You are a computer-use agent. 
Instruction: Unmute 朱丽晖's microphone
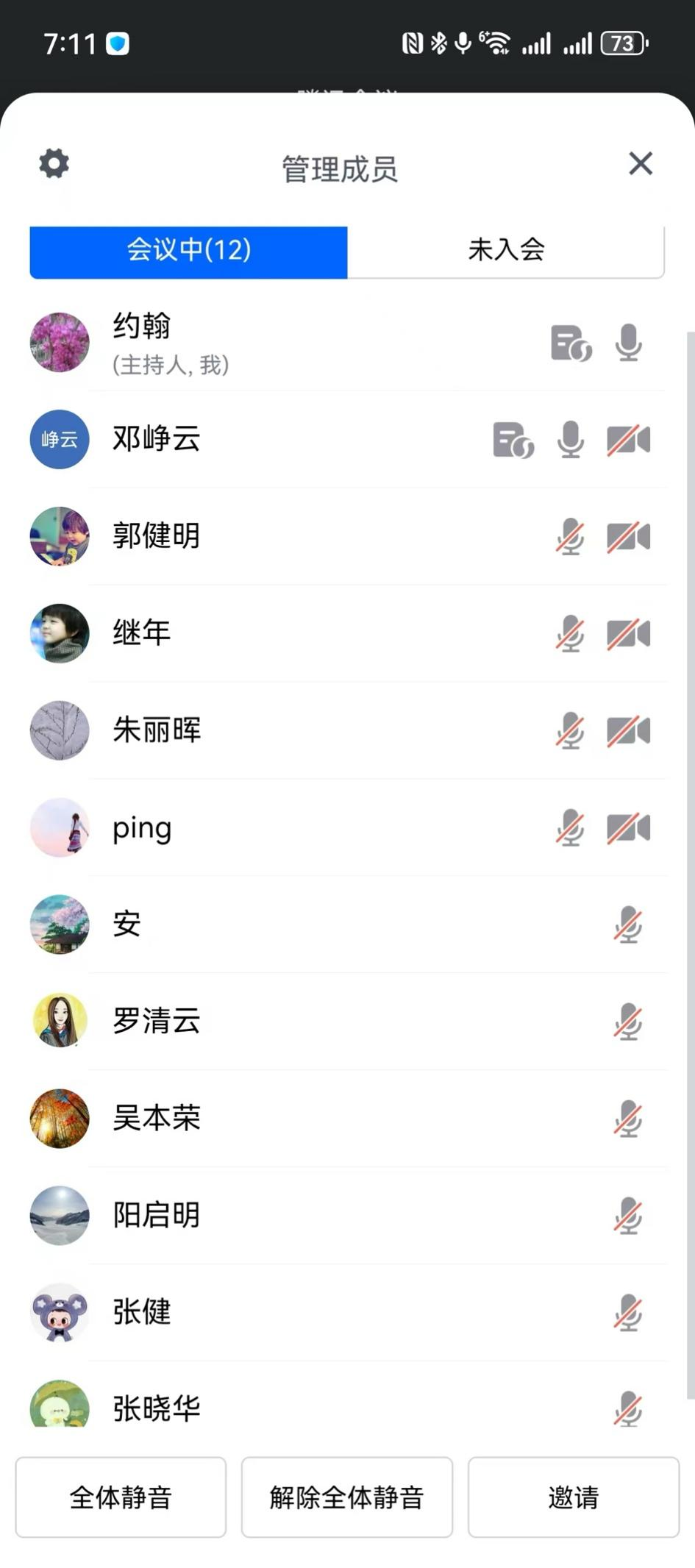(570, 731)
